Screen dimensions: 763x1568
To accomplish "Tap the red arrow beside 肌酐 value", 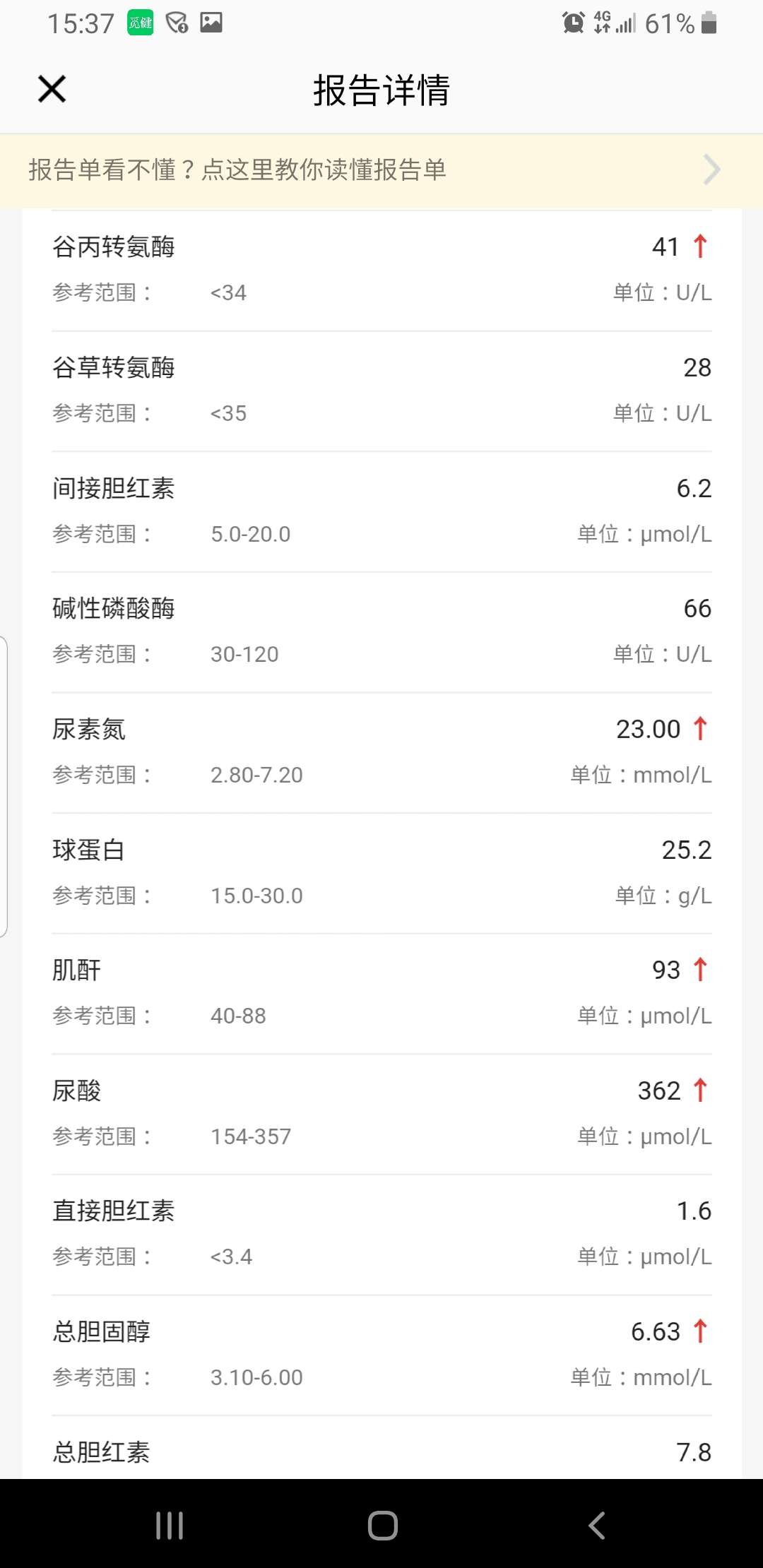I will [699, 969].
